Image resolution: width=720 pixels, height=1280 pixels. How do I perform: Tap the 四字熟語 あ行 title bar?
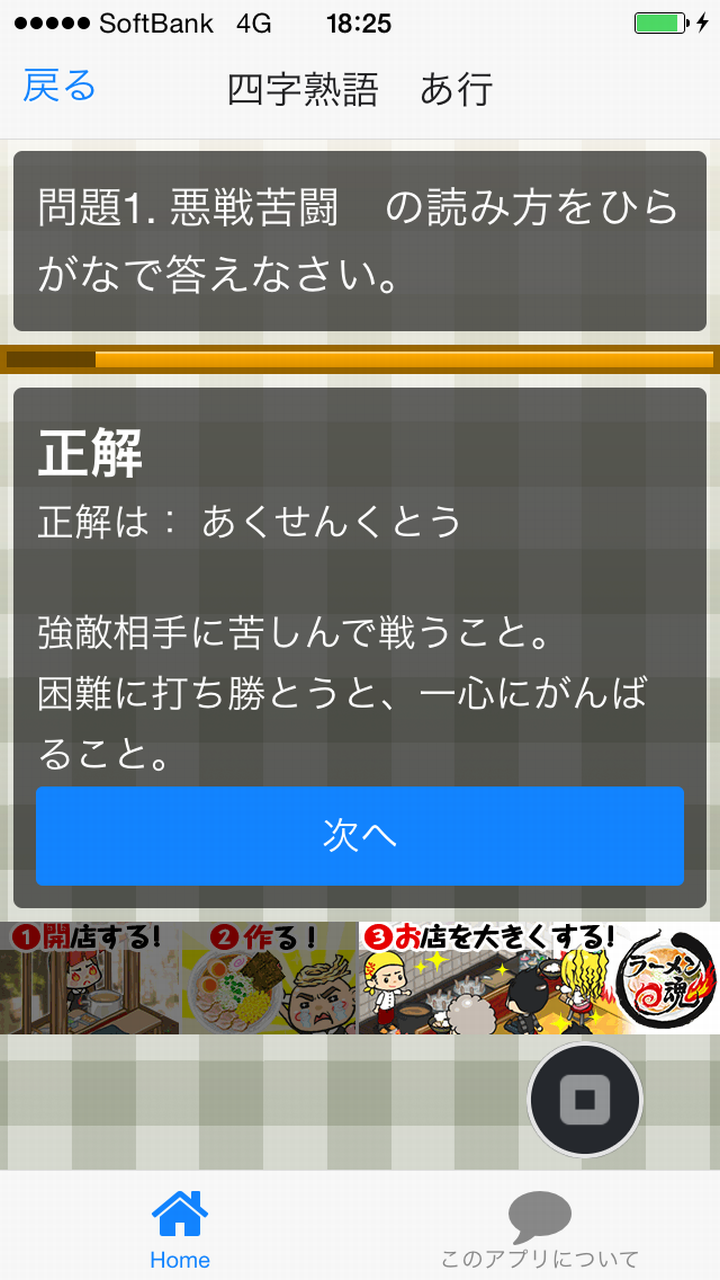[360, 88]
